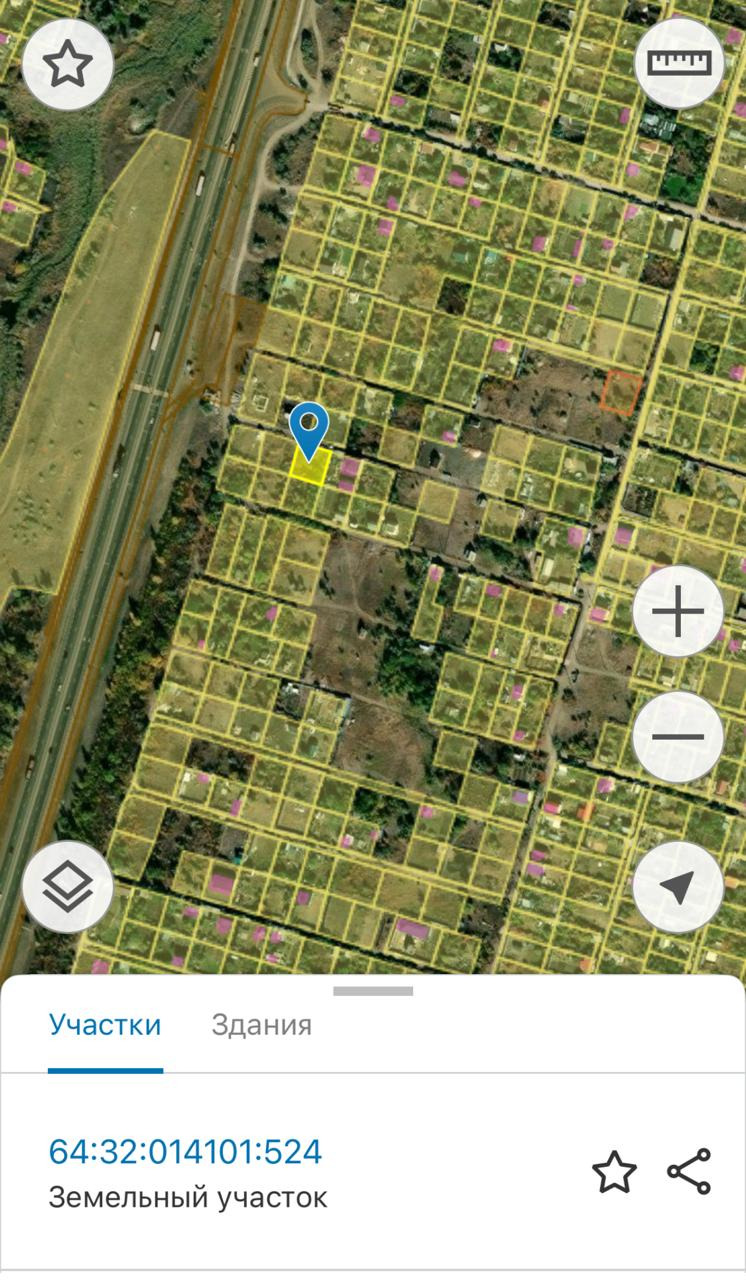The image size is (746, 1280).
Task: Switch to the Участки tab
Action: (x=105, y=1025)
